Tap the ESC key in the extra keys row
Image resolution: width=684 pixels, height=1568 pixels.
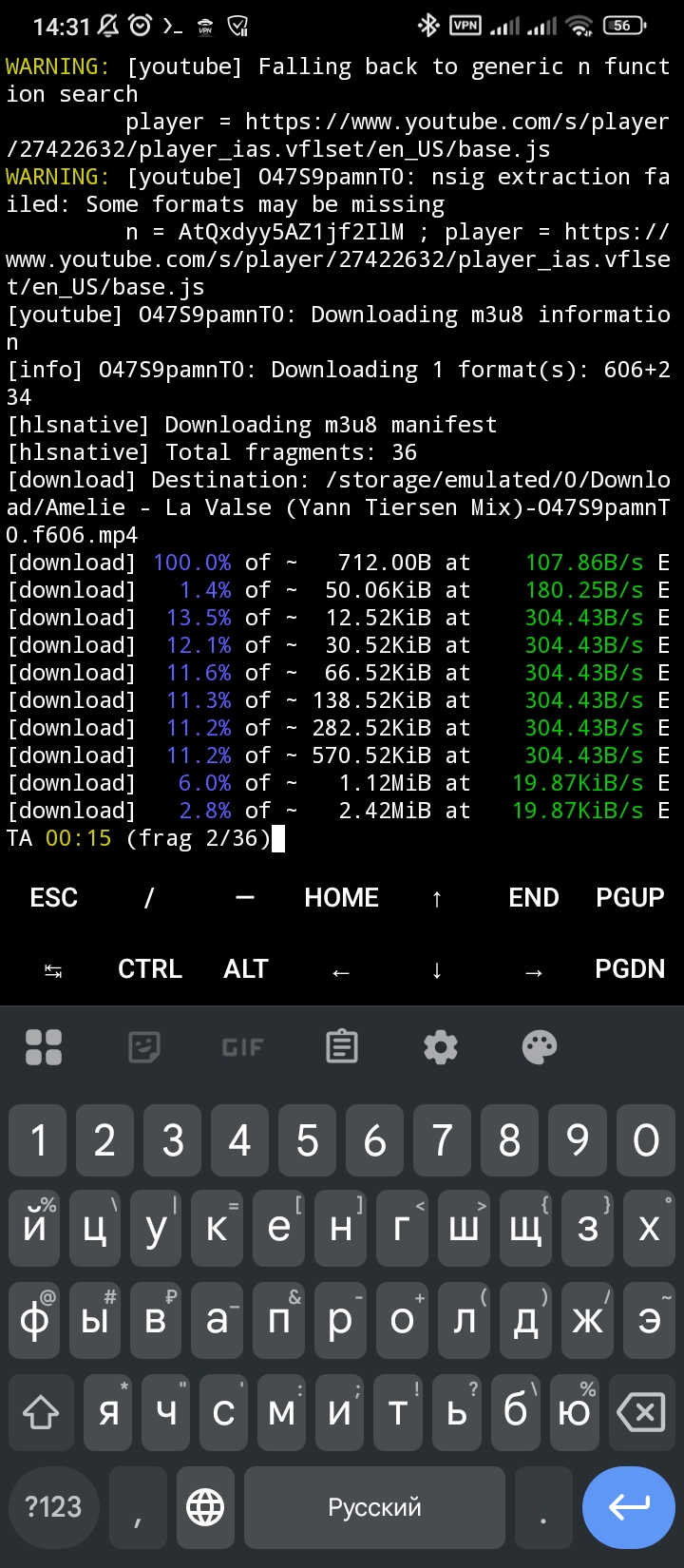(53, 898)
